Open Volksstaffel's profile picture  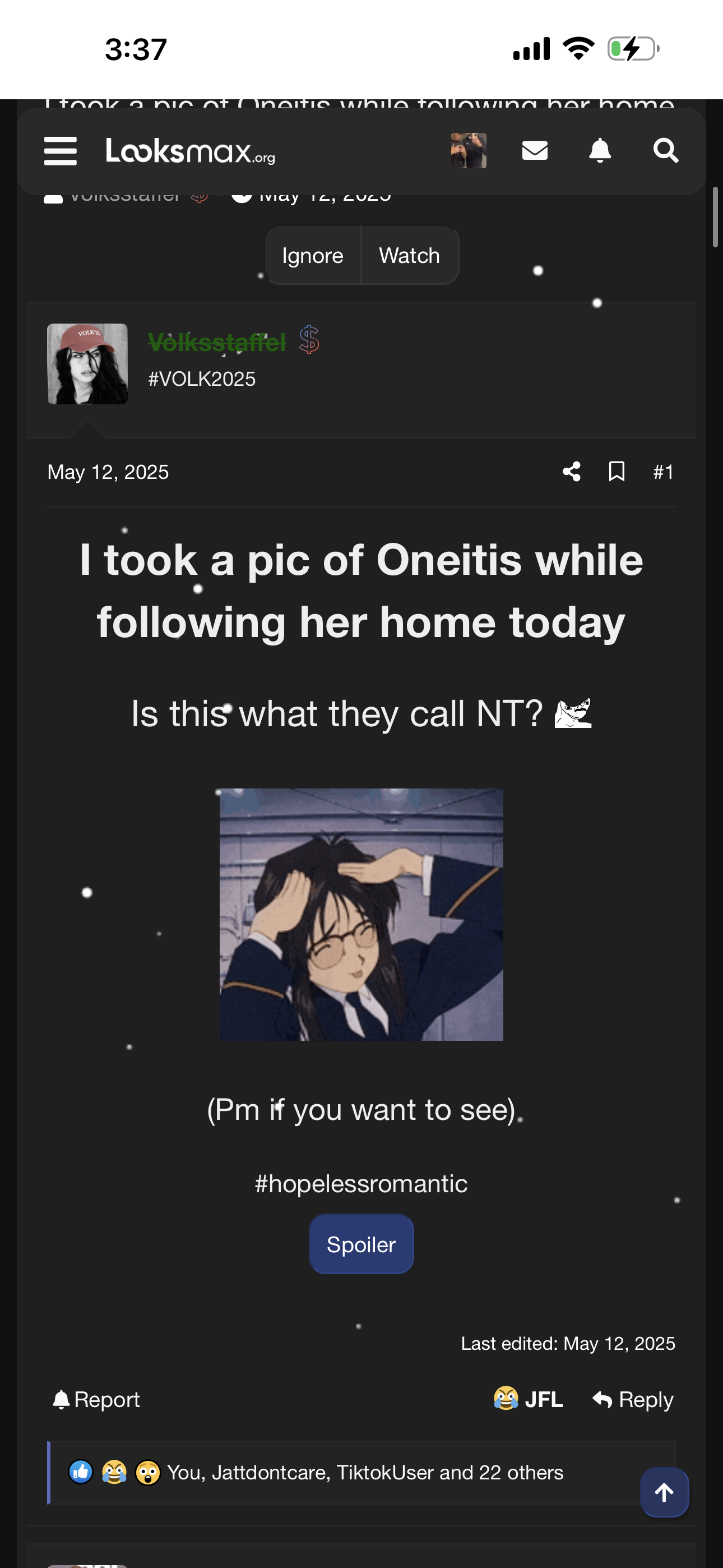click(87, 364)
